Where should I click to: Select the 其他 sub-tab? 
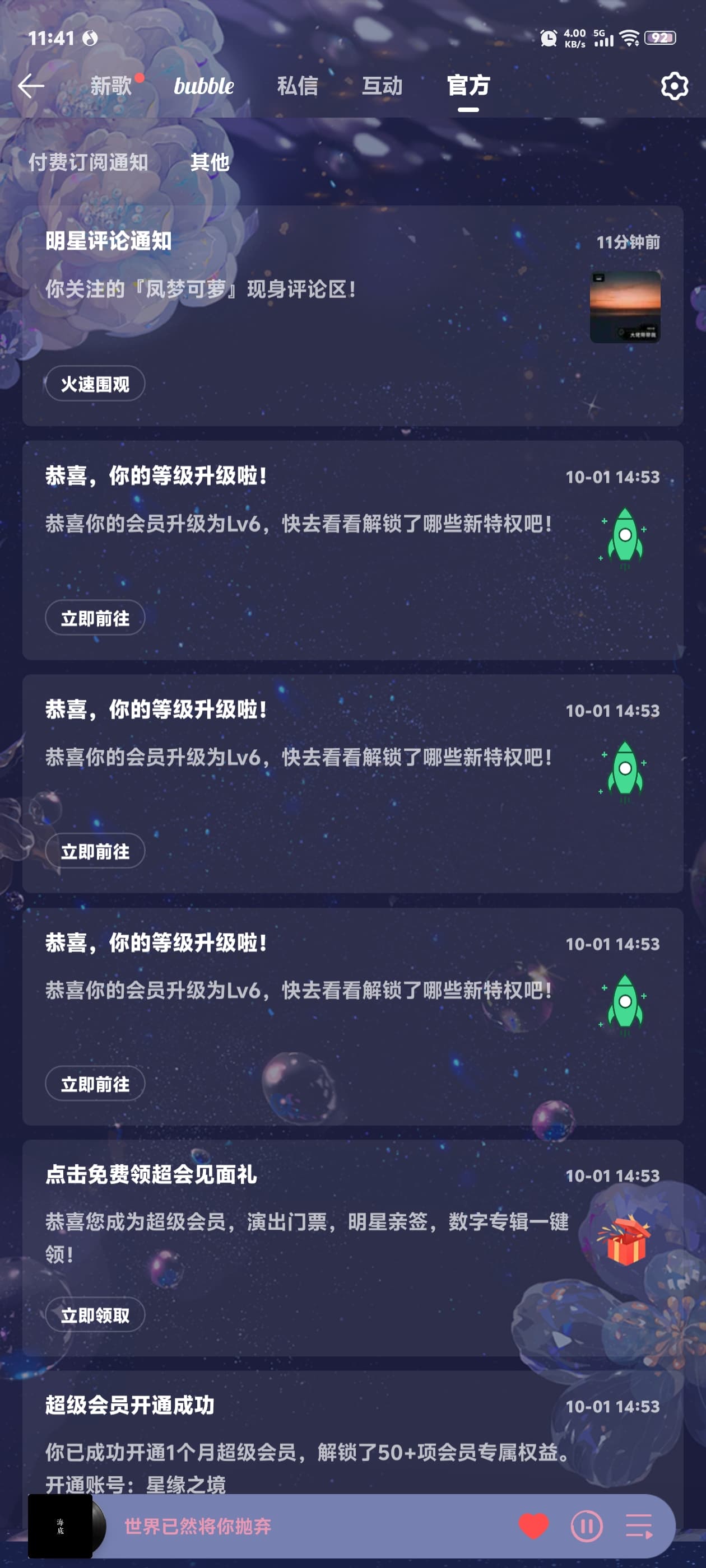tap(210, 162)
